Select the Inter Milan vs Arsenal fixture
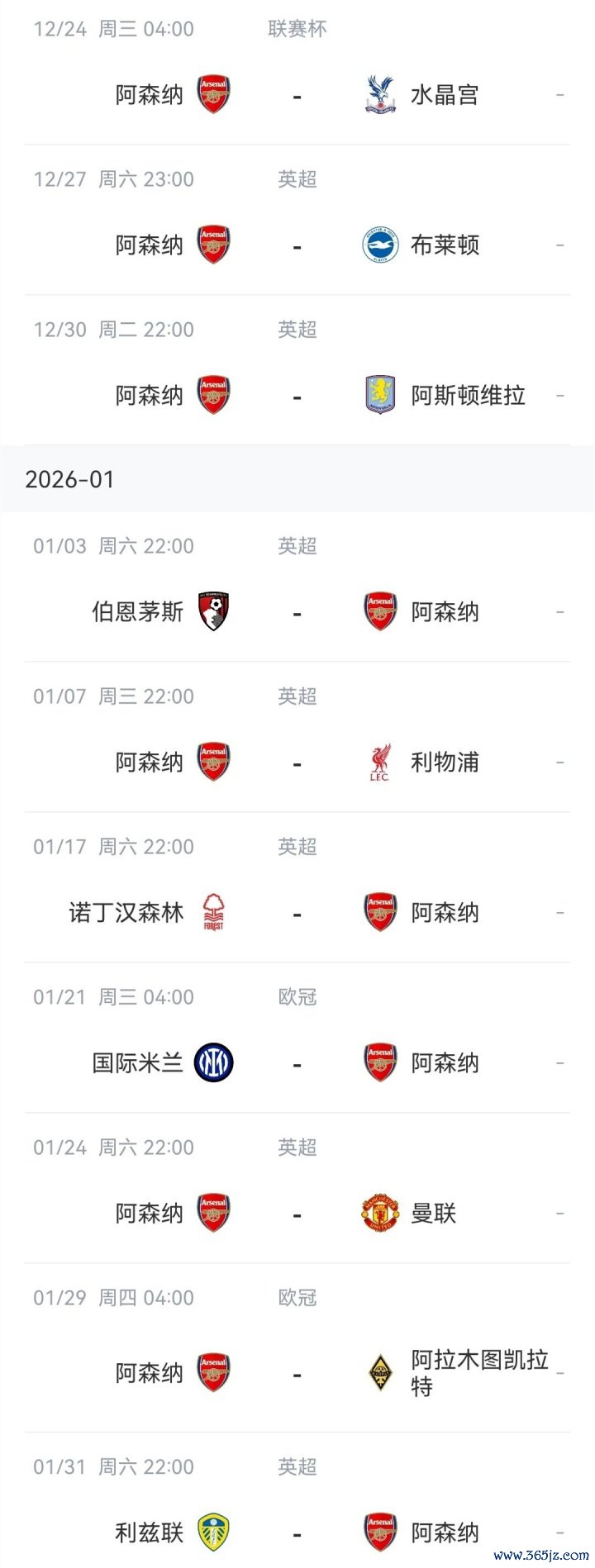This screenshot has height=1568, width=595. tap(297, 1063)
